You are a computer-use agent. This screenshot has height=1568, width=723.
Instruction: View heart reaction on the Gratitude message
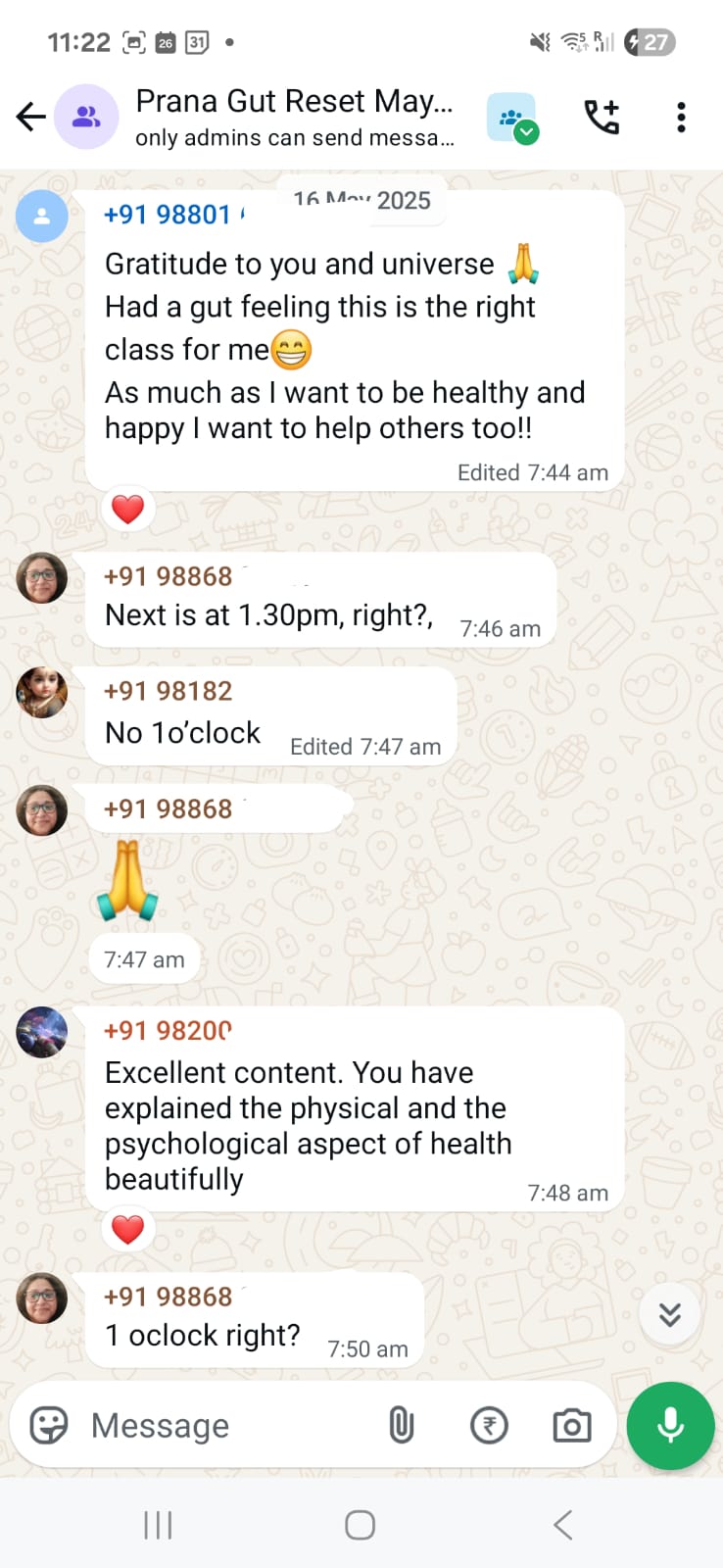coord(128,510)
